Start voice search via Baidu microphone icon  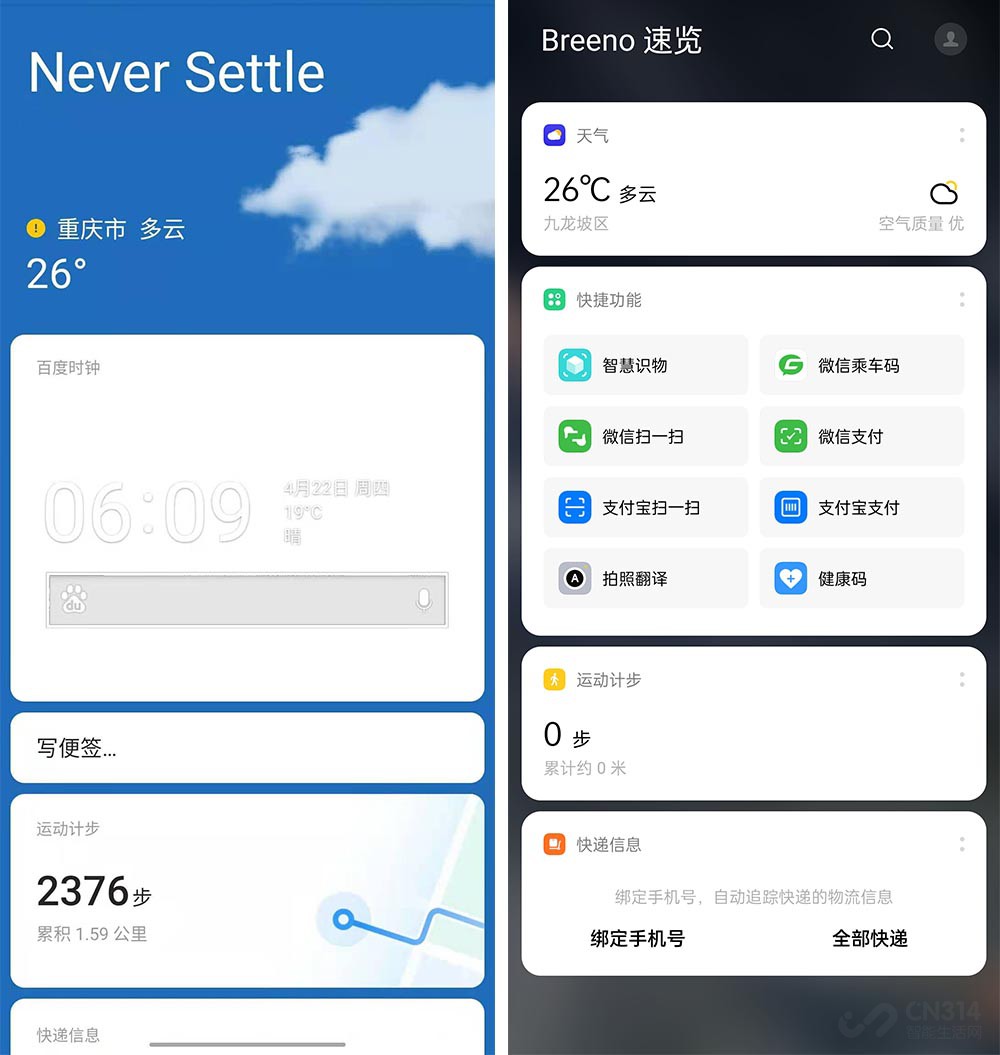[424, 600]
